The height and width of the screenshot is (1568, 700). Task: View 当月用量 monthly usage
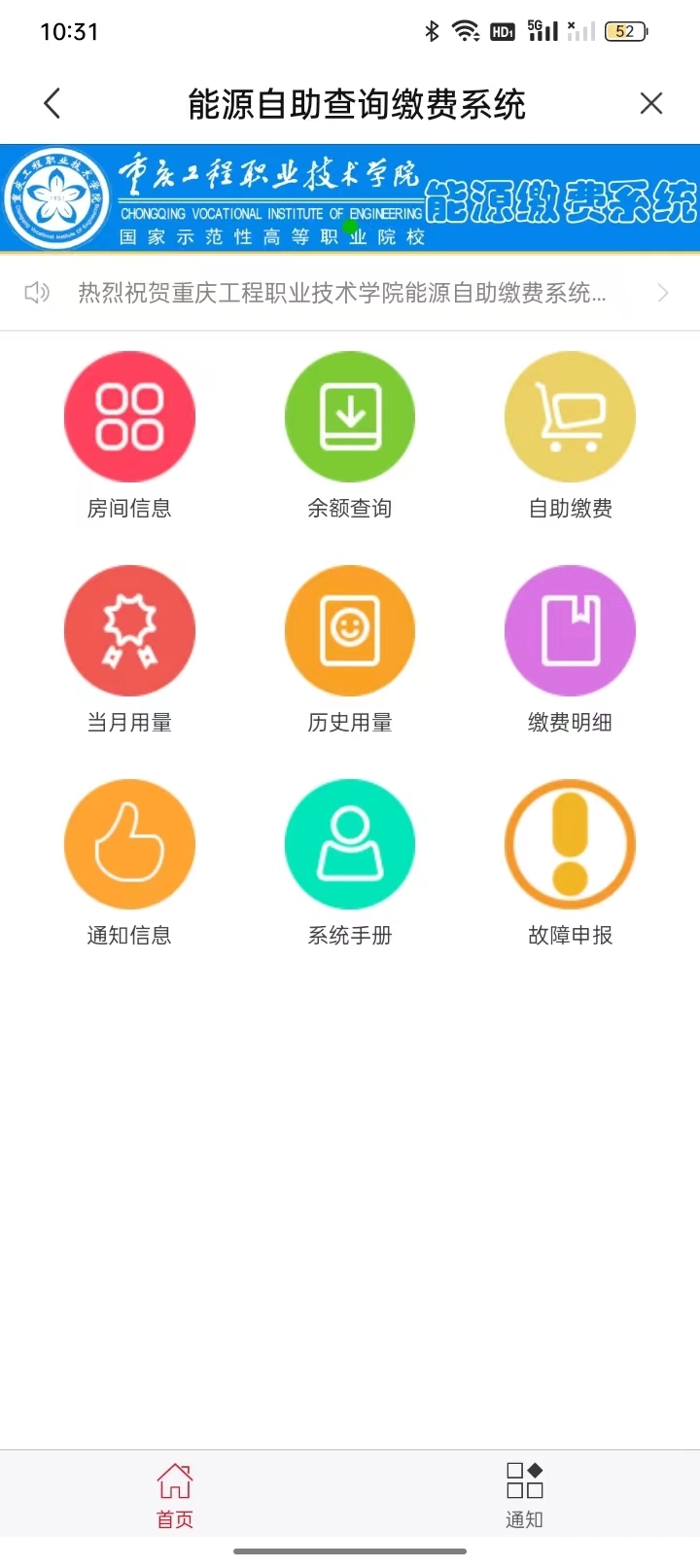(x=129, y=631)
